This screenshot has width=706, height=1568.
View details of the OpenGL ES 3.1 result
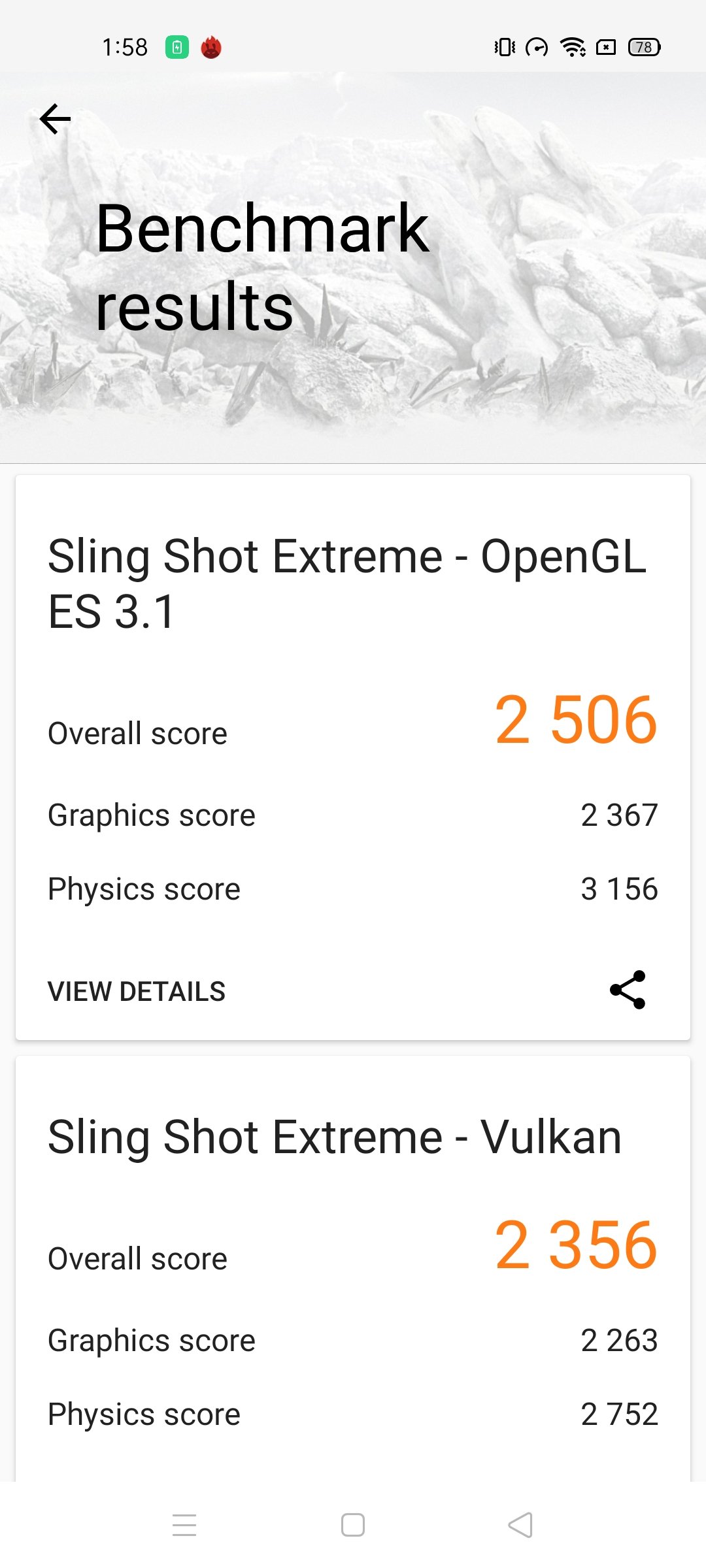[x=137, y=991]
